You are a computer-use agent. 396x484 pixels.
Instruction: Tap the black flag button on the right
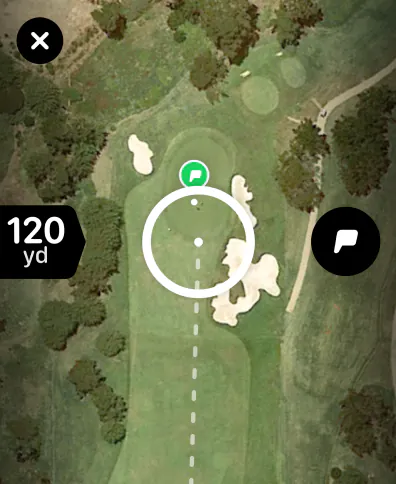coord(346,241)
